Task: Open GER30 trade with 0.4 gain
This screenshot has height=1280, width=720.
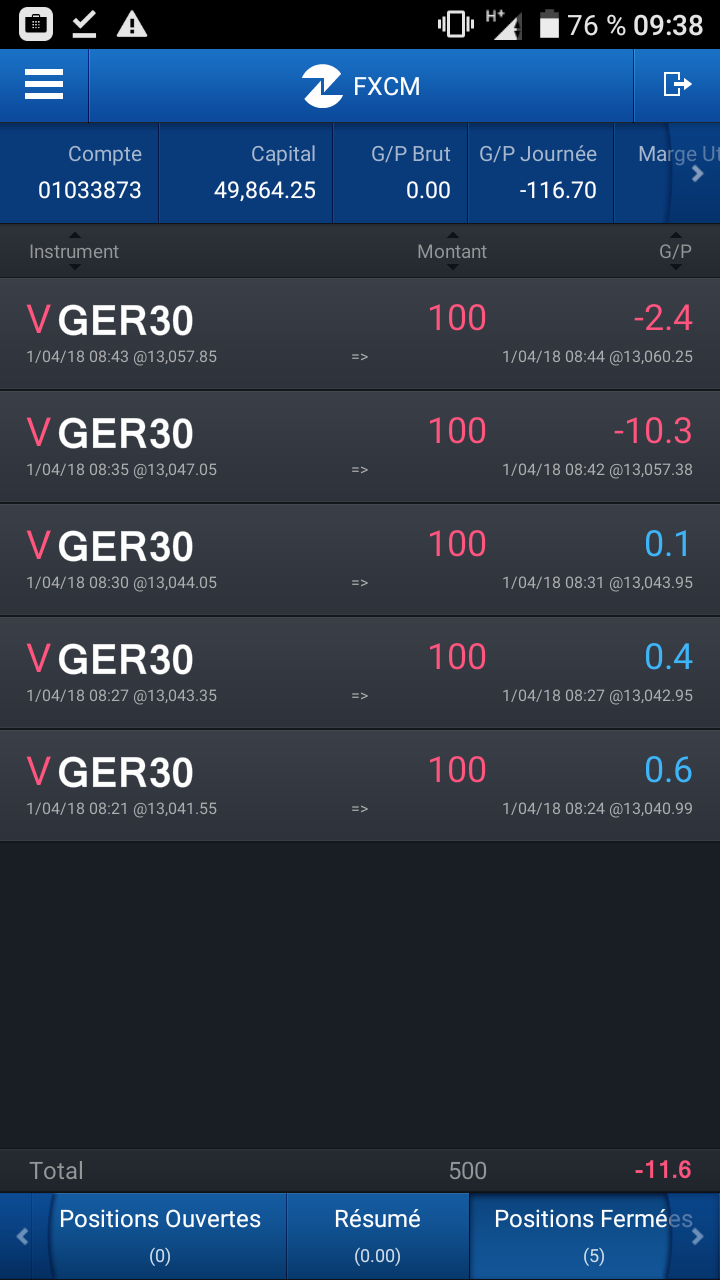Action: pos(360,672)
